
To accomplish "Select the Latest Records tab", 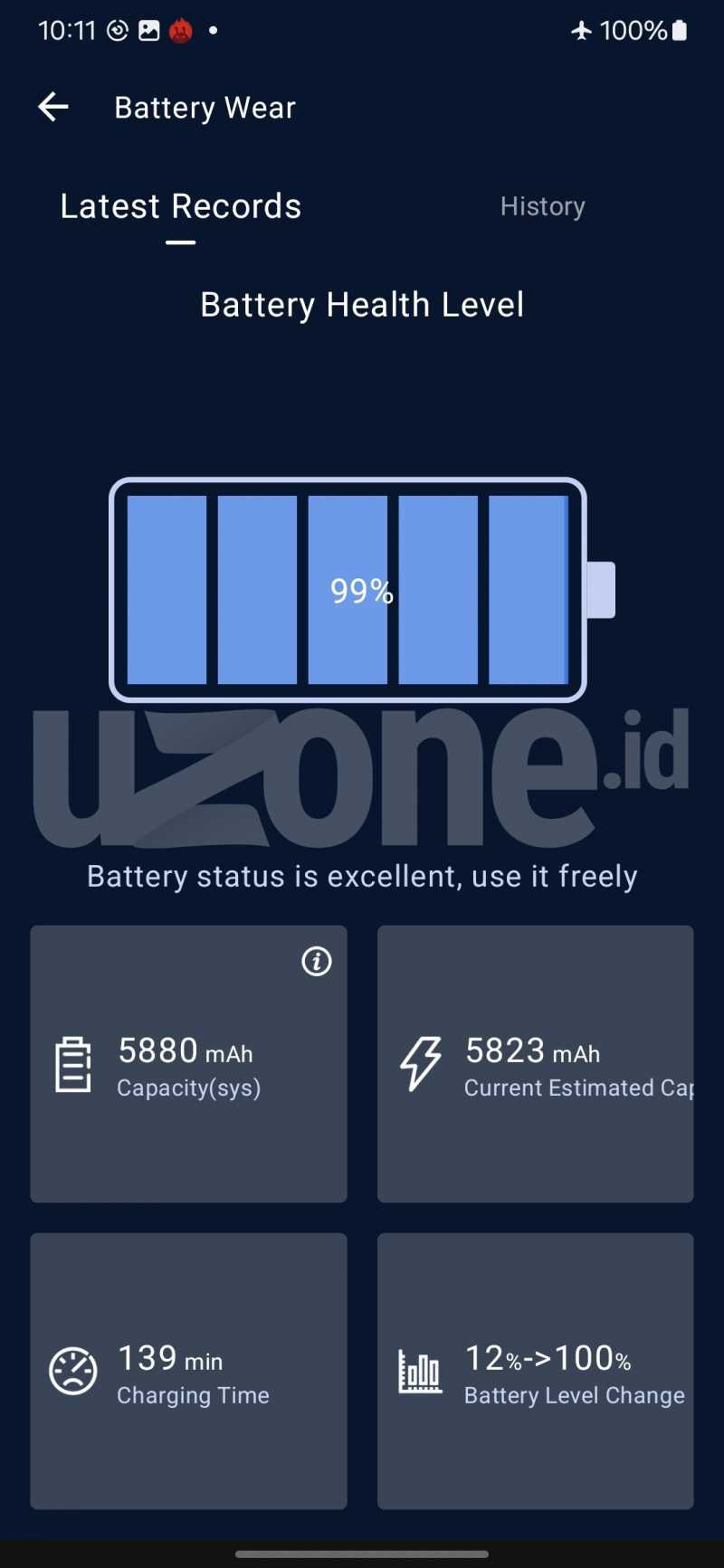I will (181, 206).
